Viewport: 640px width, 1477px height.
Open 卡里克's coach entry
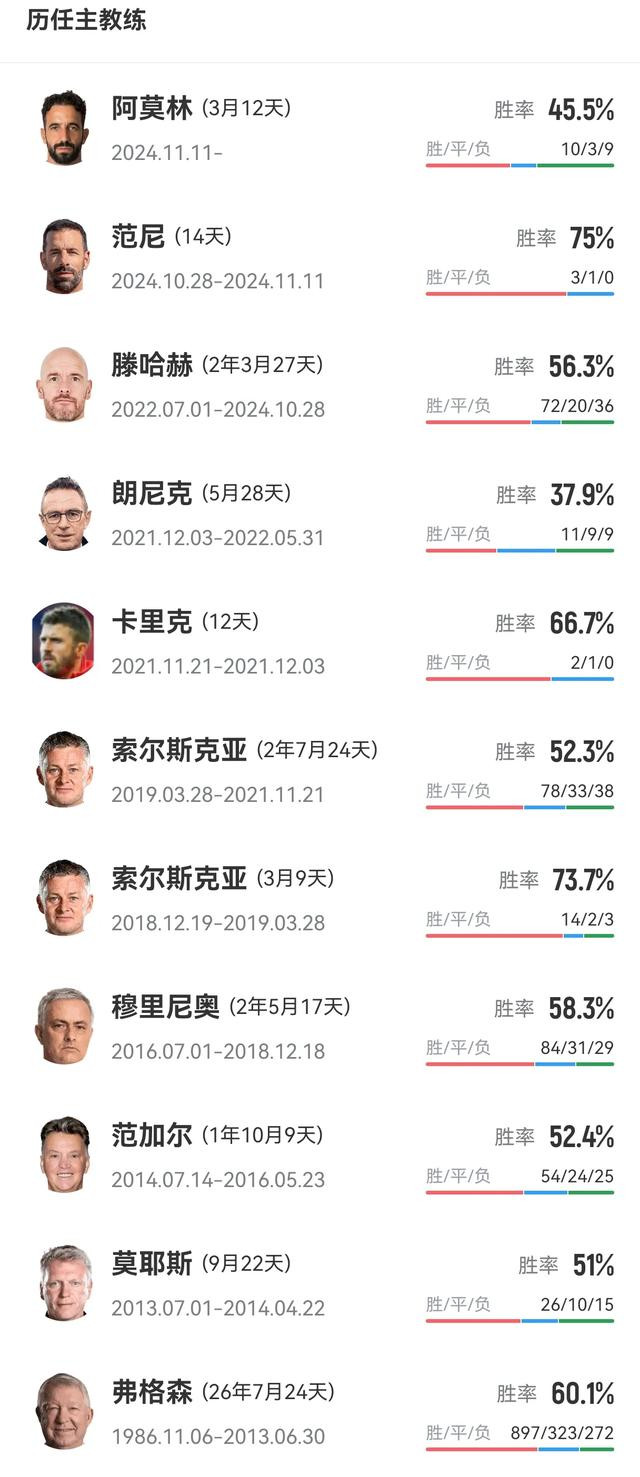click(x=320, y=642)
